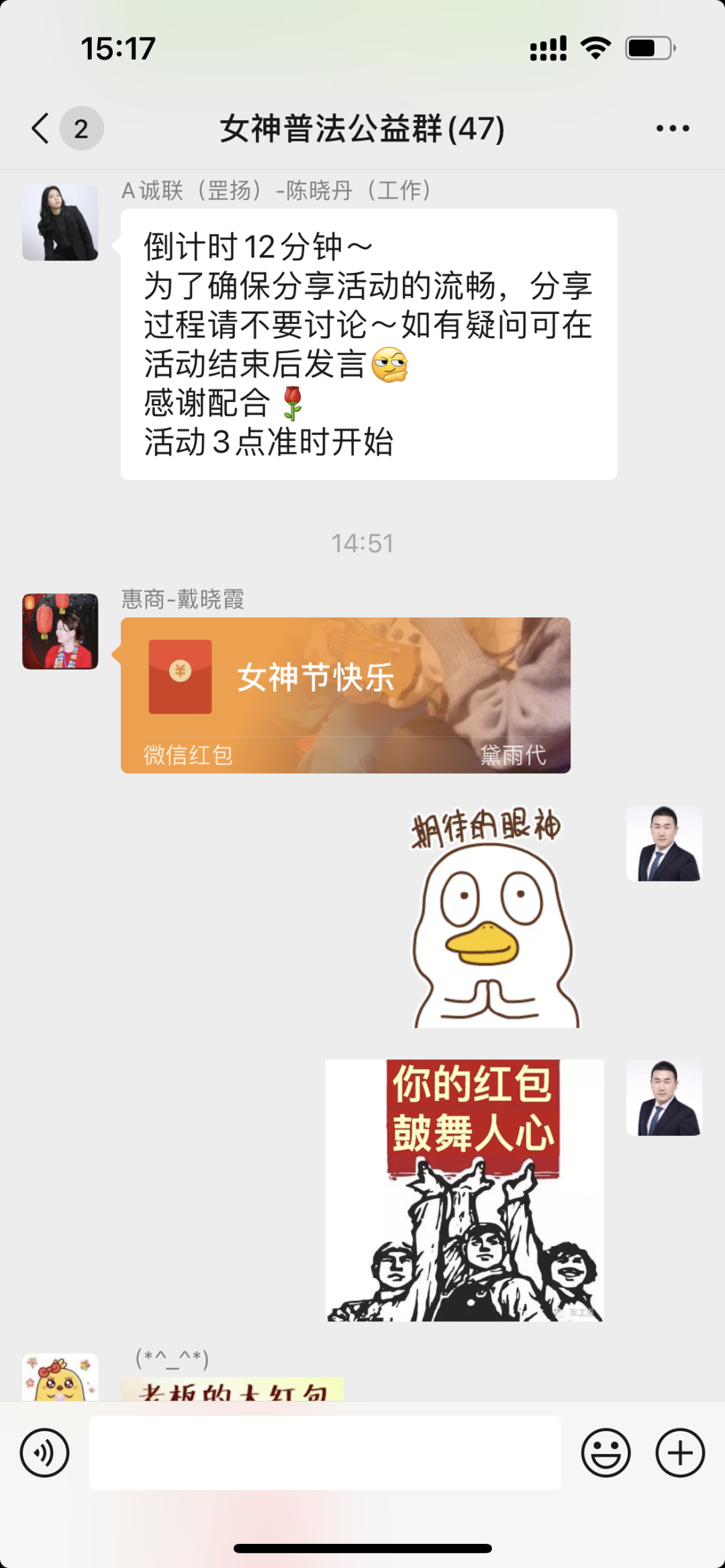Open 惠商-戴晓霞's avatar profile
725x1568 pixels.
(60, 631)
